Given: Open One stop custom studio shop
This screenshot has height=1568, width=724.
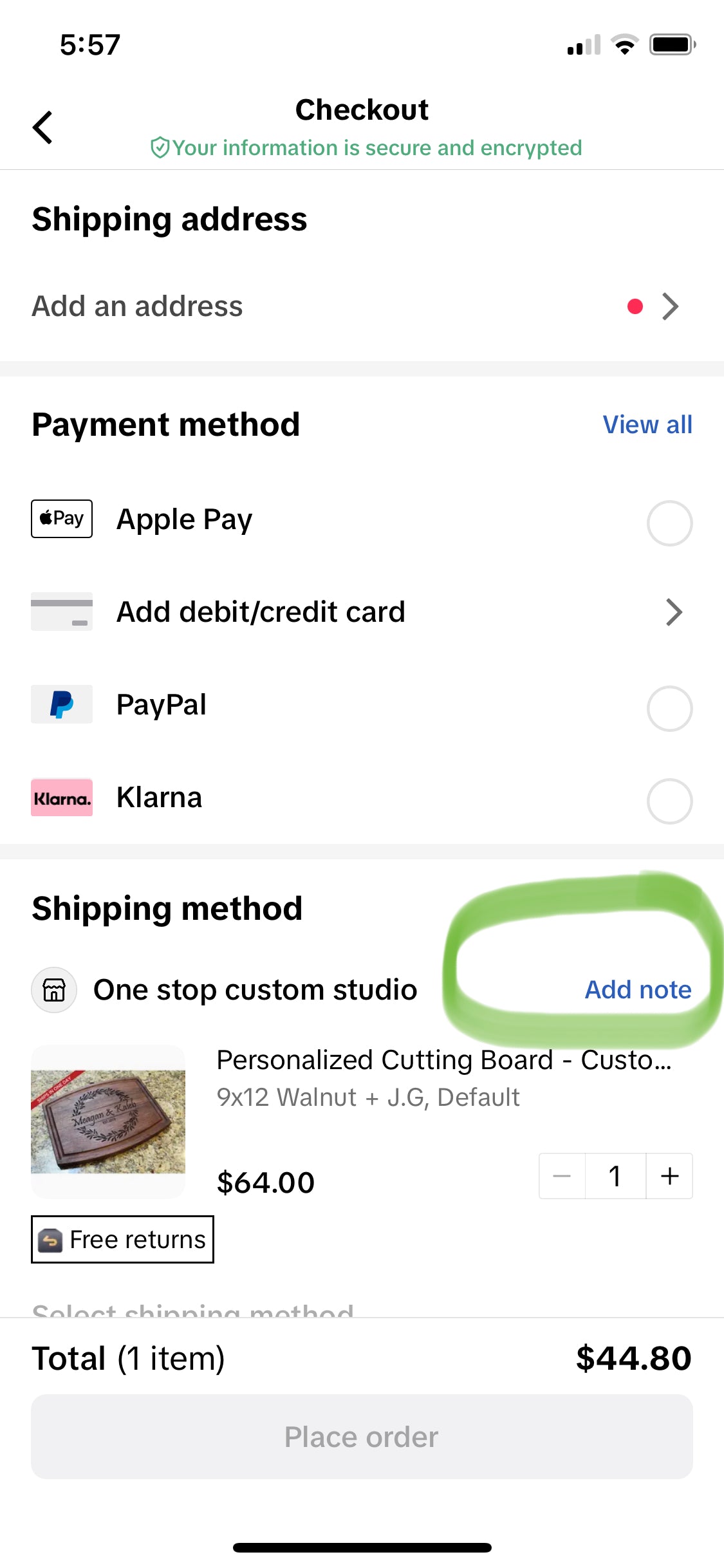Looking at the screenshot, I should point(254,989).
